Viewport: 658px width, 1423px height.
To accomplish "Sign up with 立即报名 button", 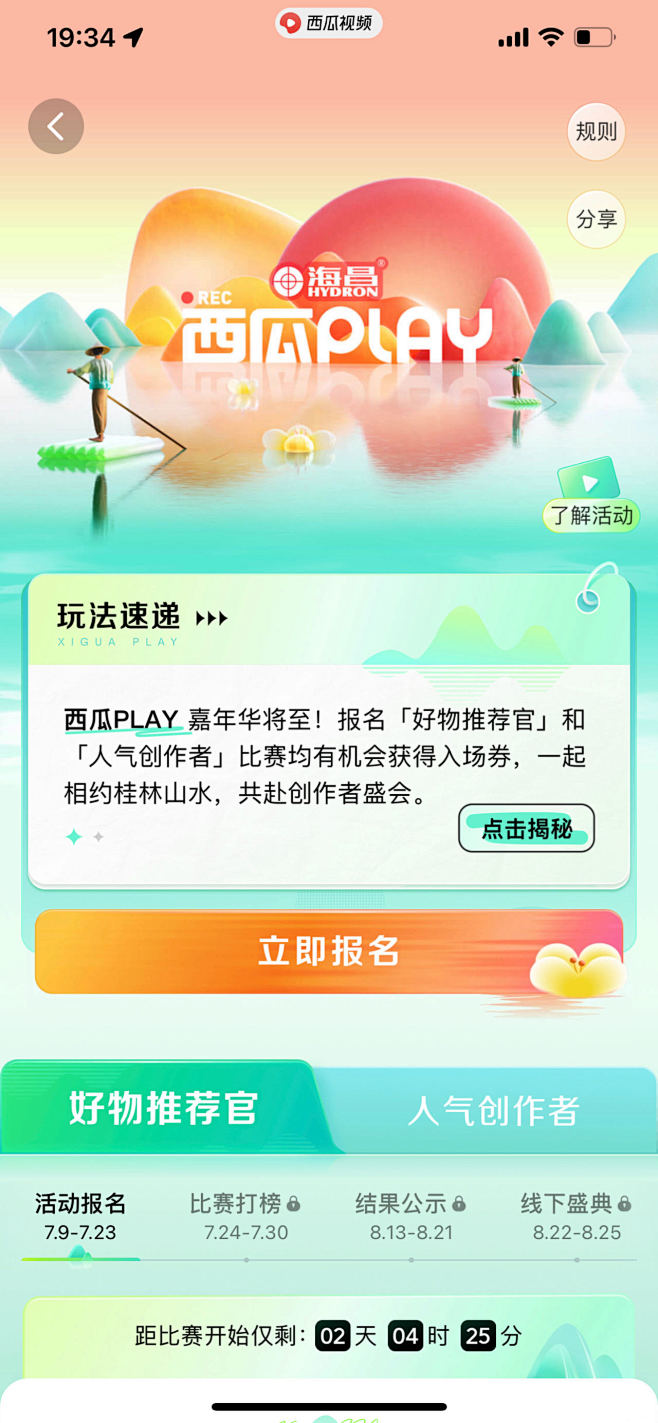I will pyautogui.click(x=329, y=951).
